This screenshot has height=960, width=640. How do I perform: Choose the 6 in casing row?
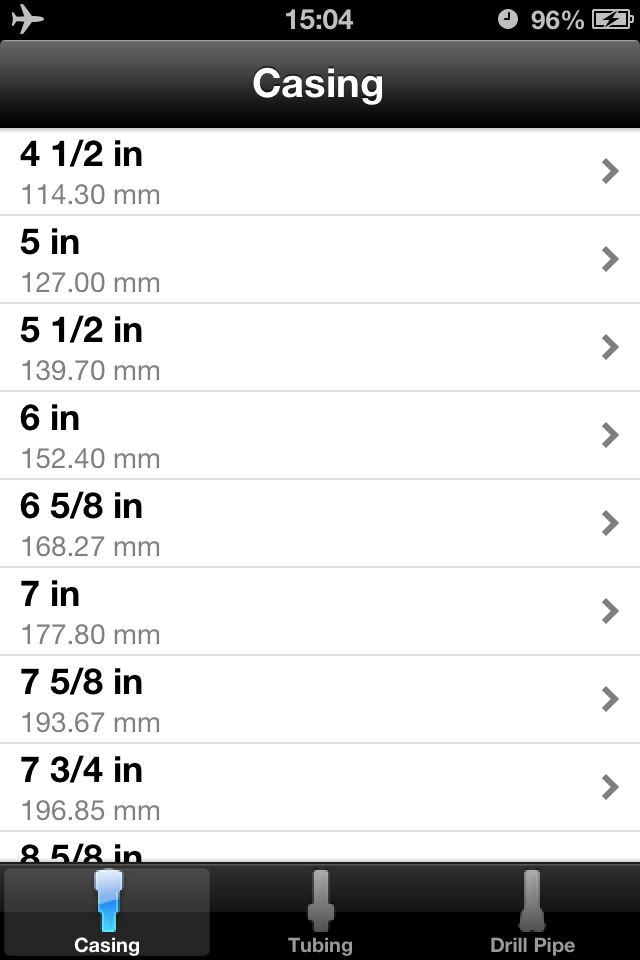click(320, 436)
